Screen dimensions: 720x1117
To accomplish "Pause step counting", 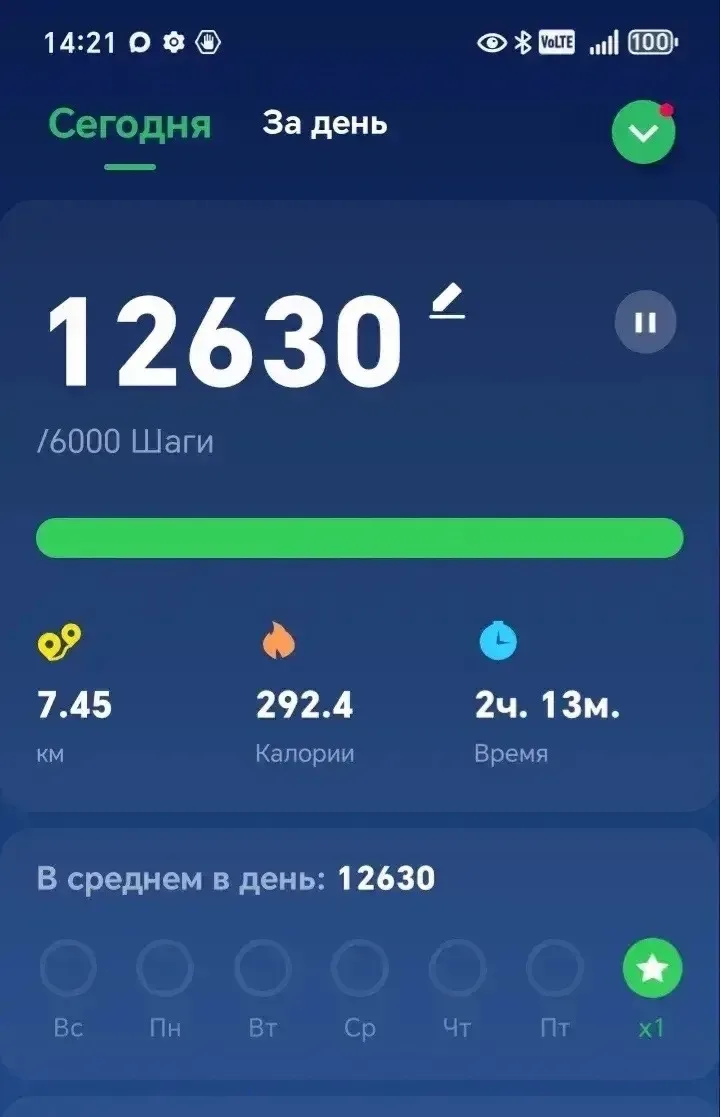I will [x=645, y=322].
